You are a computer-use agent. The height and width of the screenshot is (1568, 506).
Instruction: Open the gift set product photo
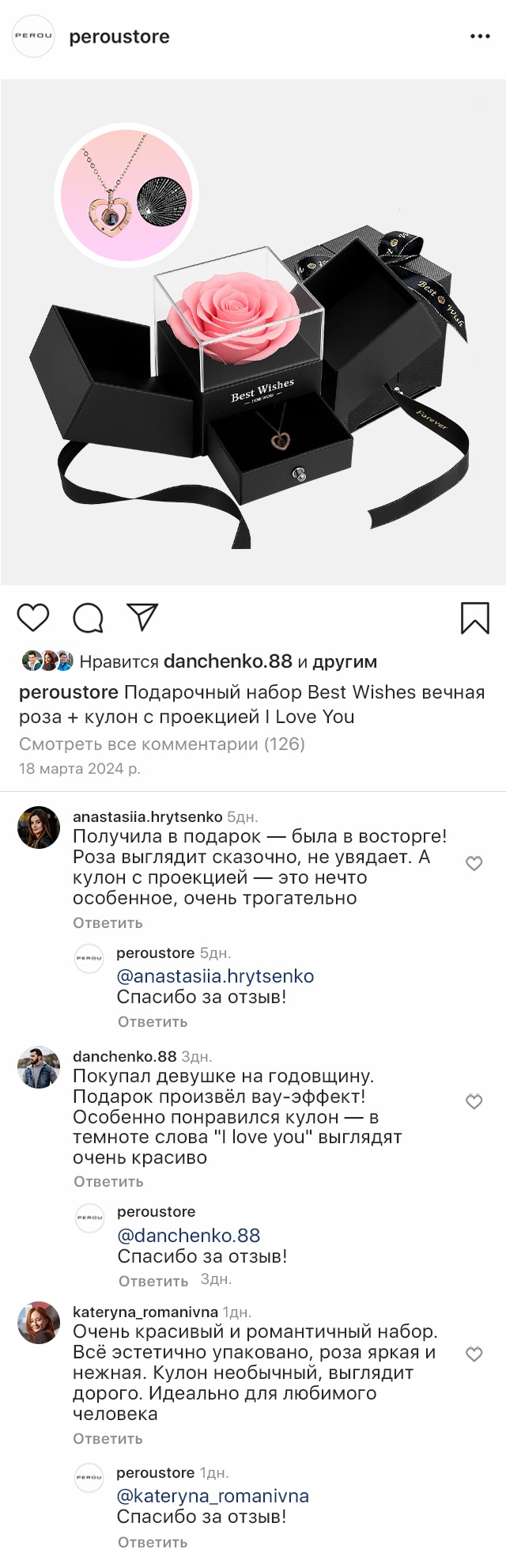(x=253, y=332)
